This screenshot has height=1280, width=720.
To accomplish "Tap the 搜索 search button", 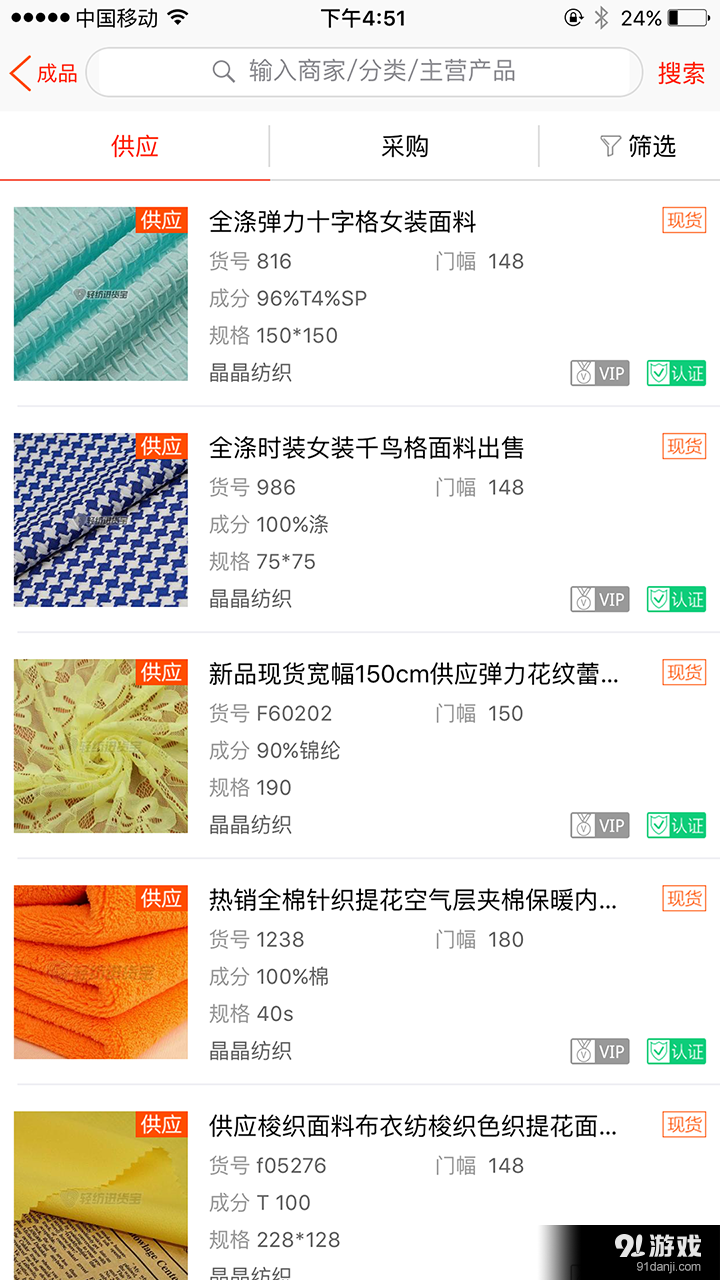I will [x=682, y=71].
